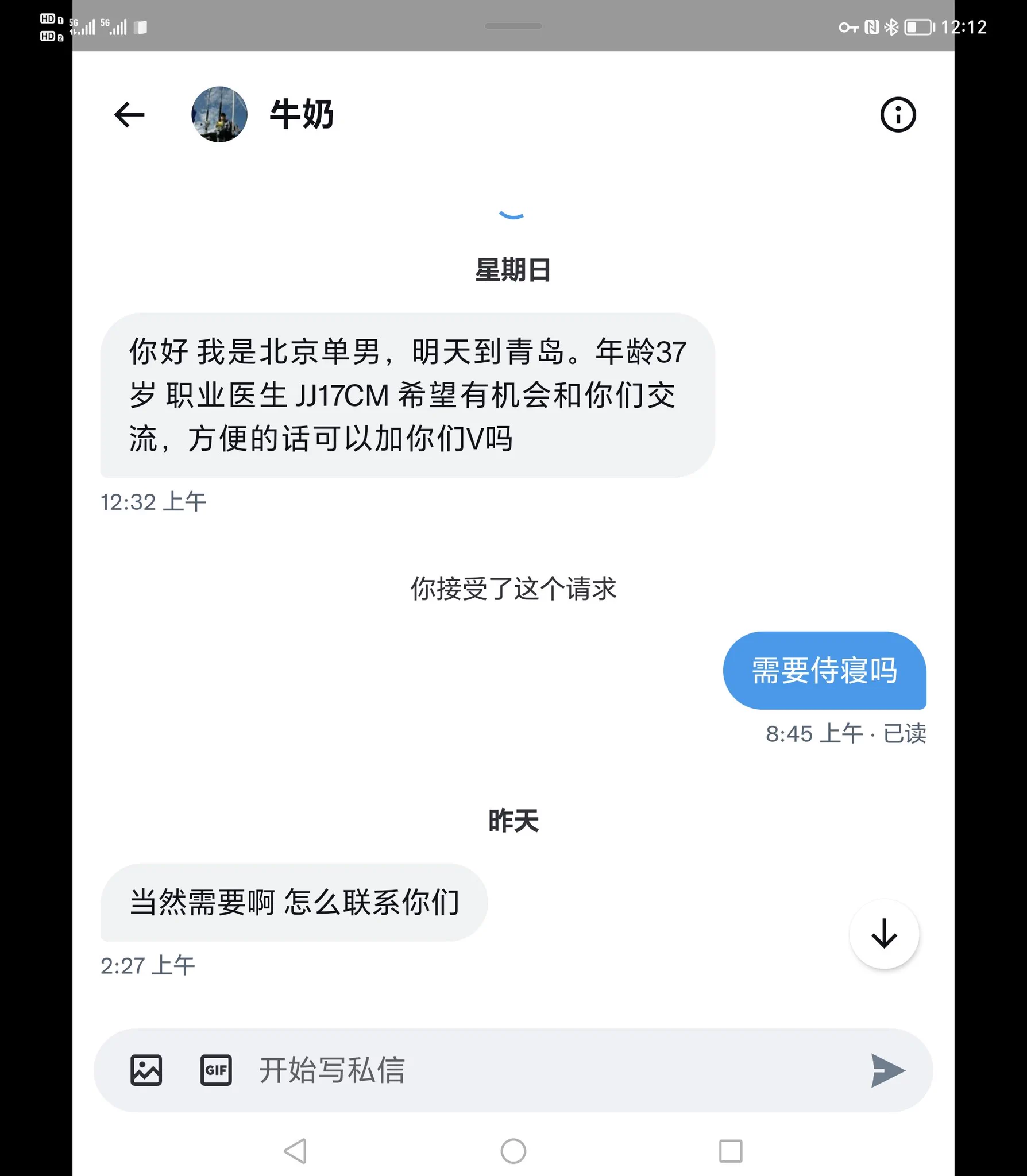The height and width of the screenshot is (1176, 1027).
Task: Open the GIF picker
Action: (x=216, y=1070)
